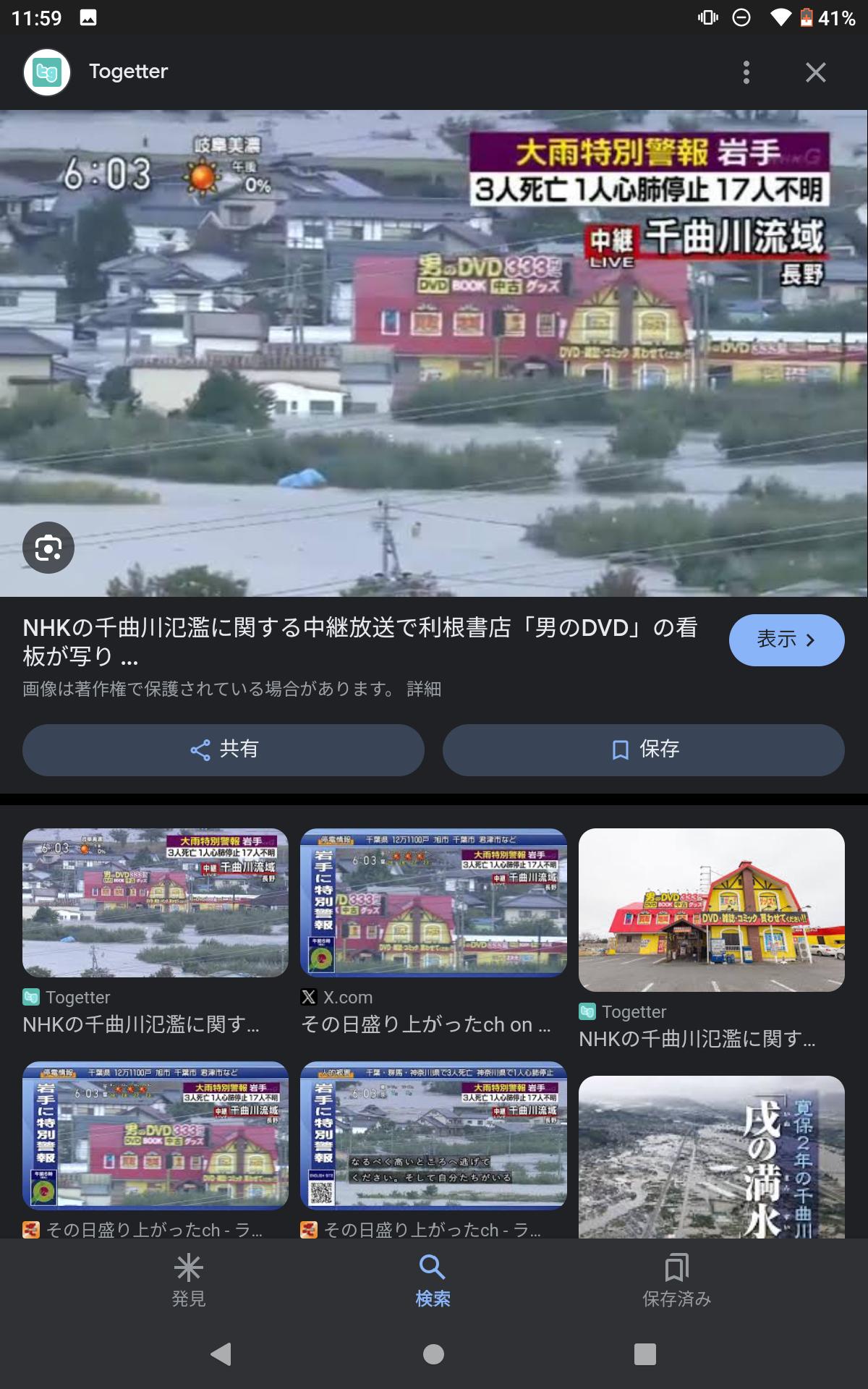Search this image with Lens
868x1389 pixels.
pyautogui.click(x=48, y=548)
